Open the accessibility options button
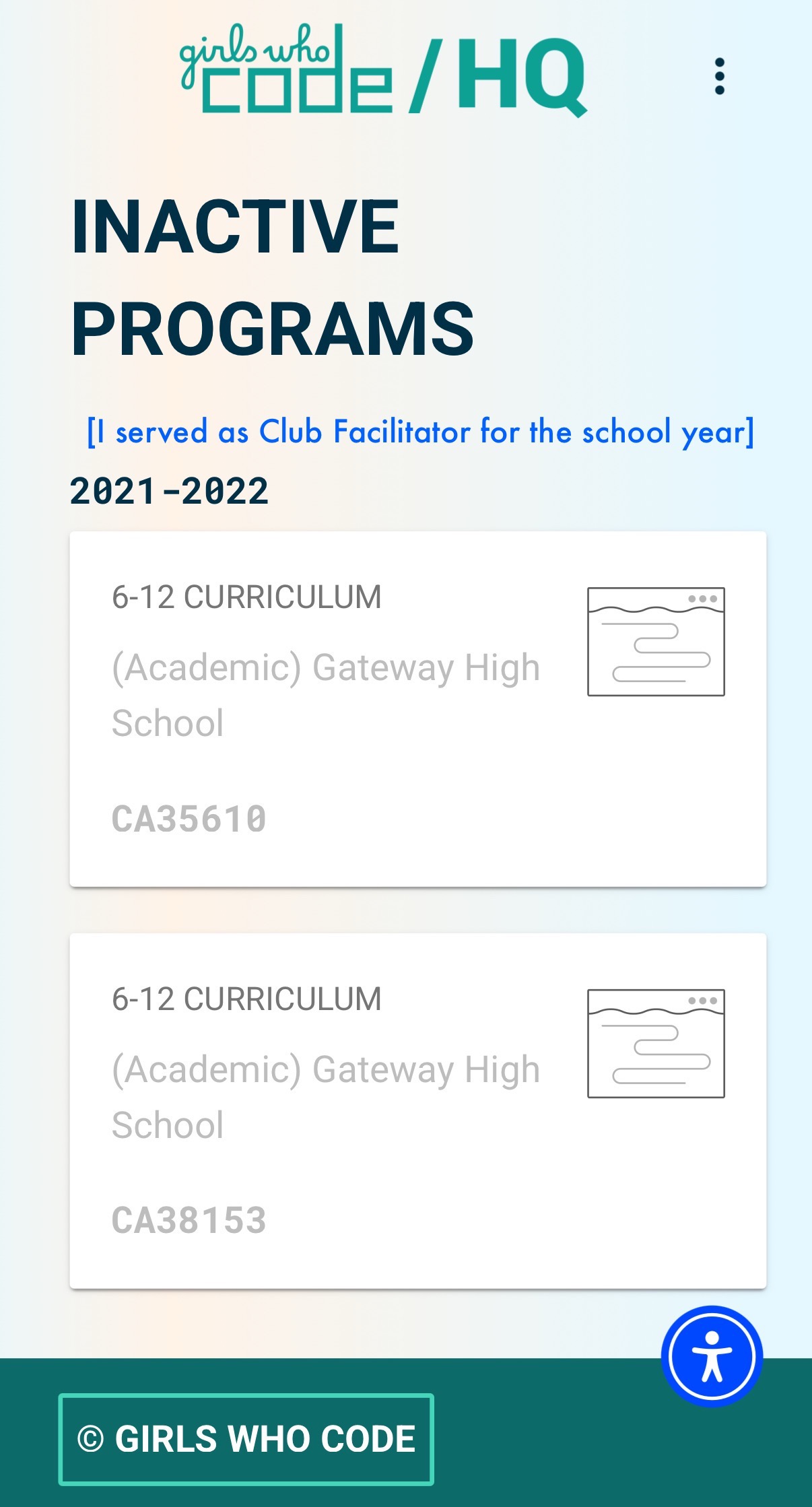Screen dimensions: 812x1507 [x=712, y=1355]
